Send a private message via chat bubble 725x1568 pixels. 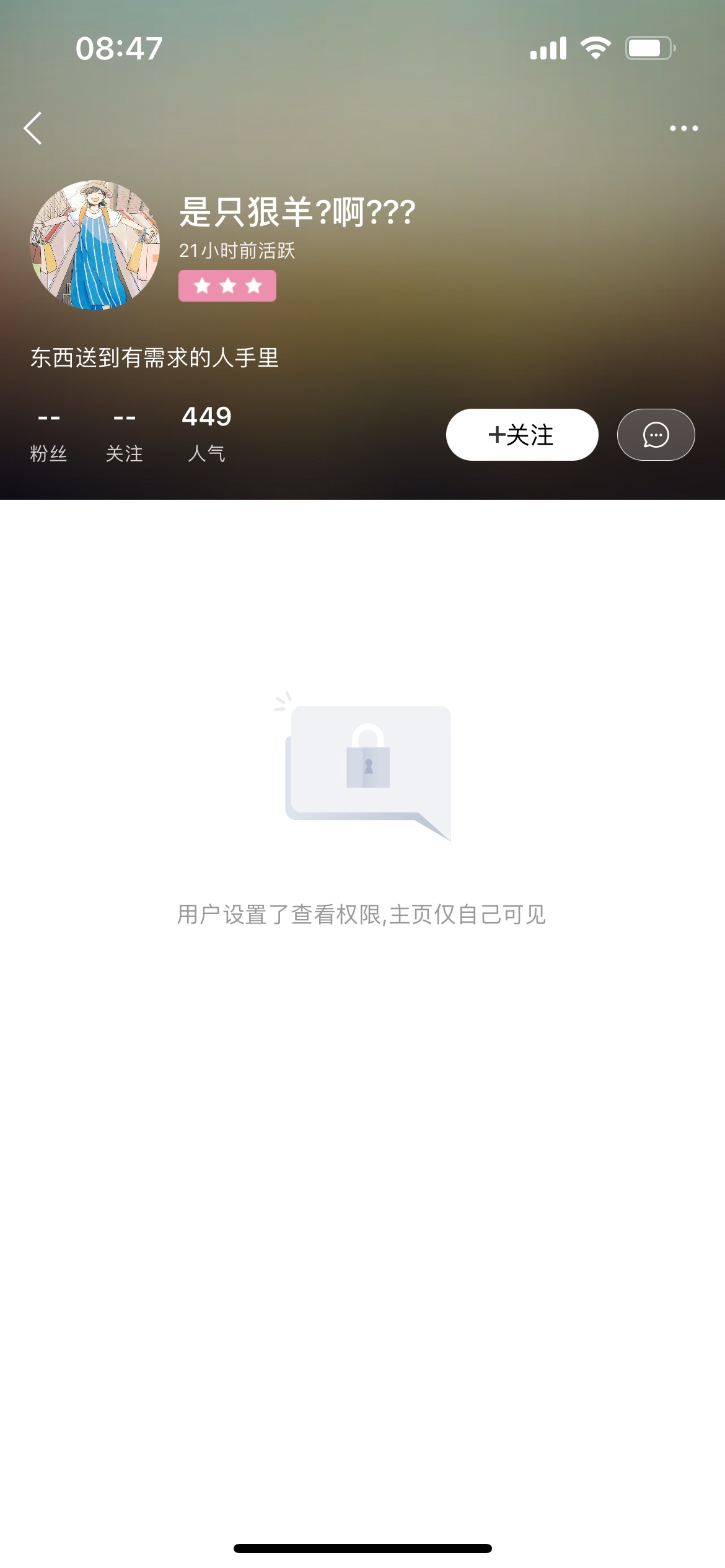pyautogui.click(x=656, y=435)
